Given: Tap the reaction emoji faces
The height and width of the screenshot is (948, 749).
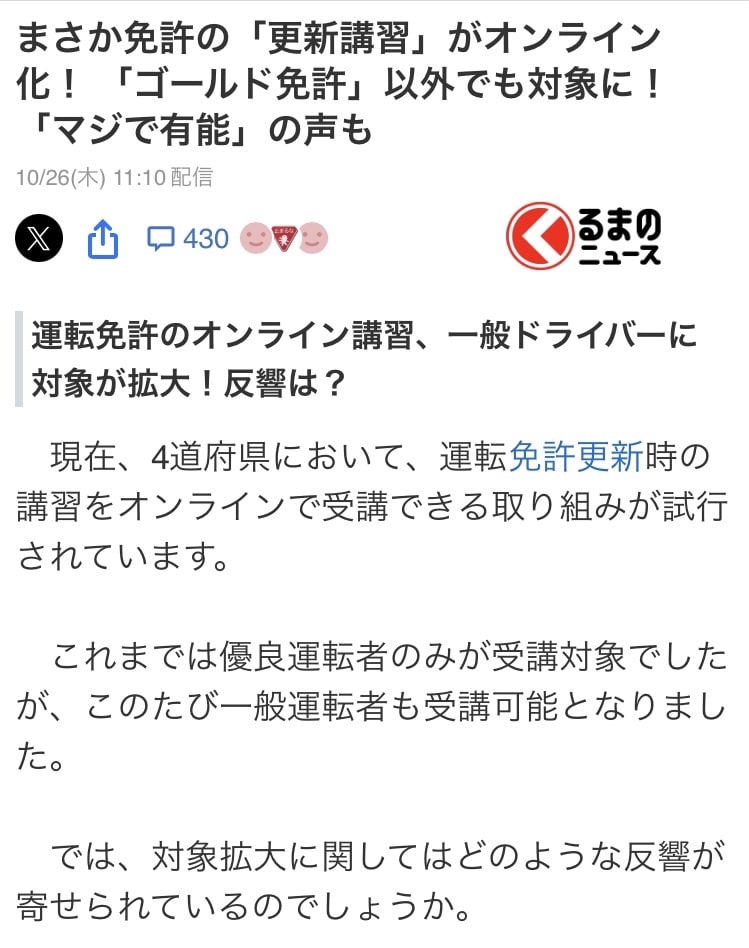Looking at the screenshot, I should pyautogui.click(x=284, y=238).
